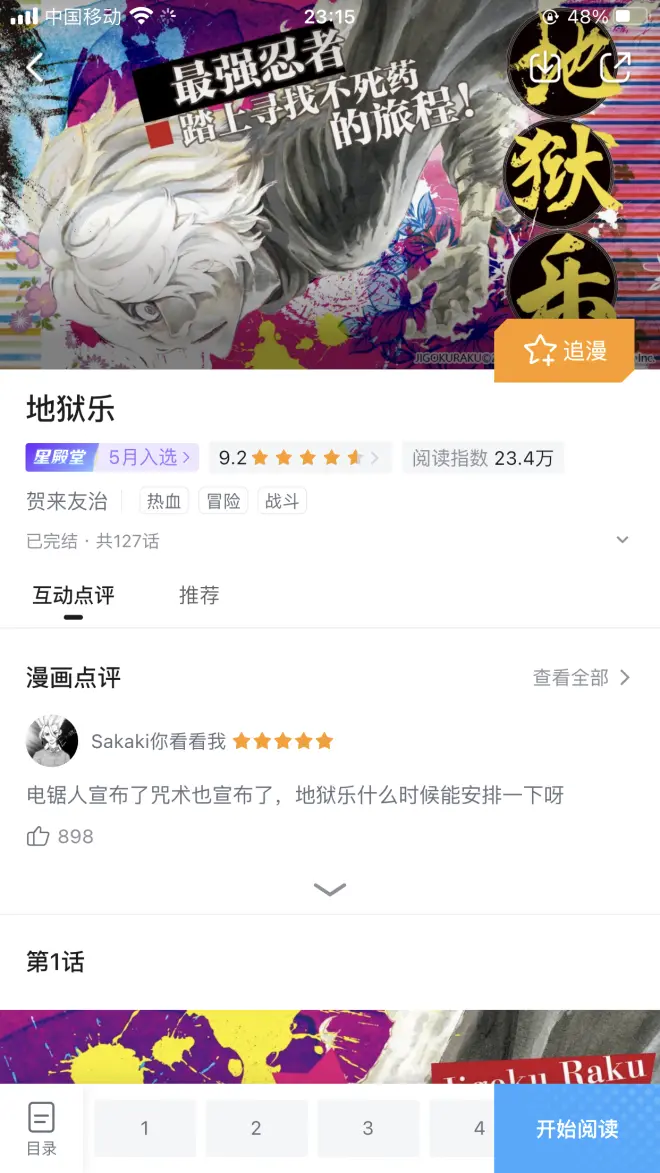
Task: Follow the manga with 追漫 button
Action: [x=565, y=351]
